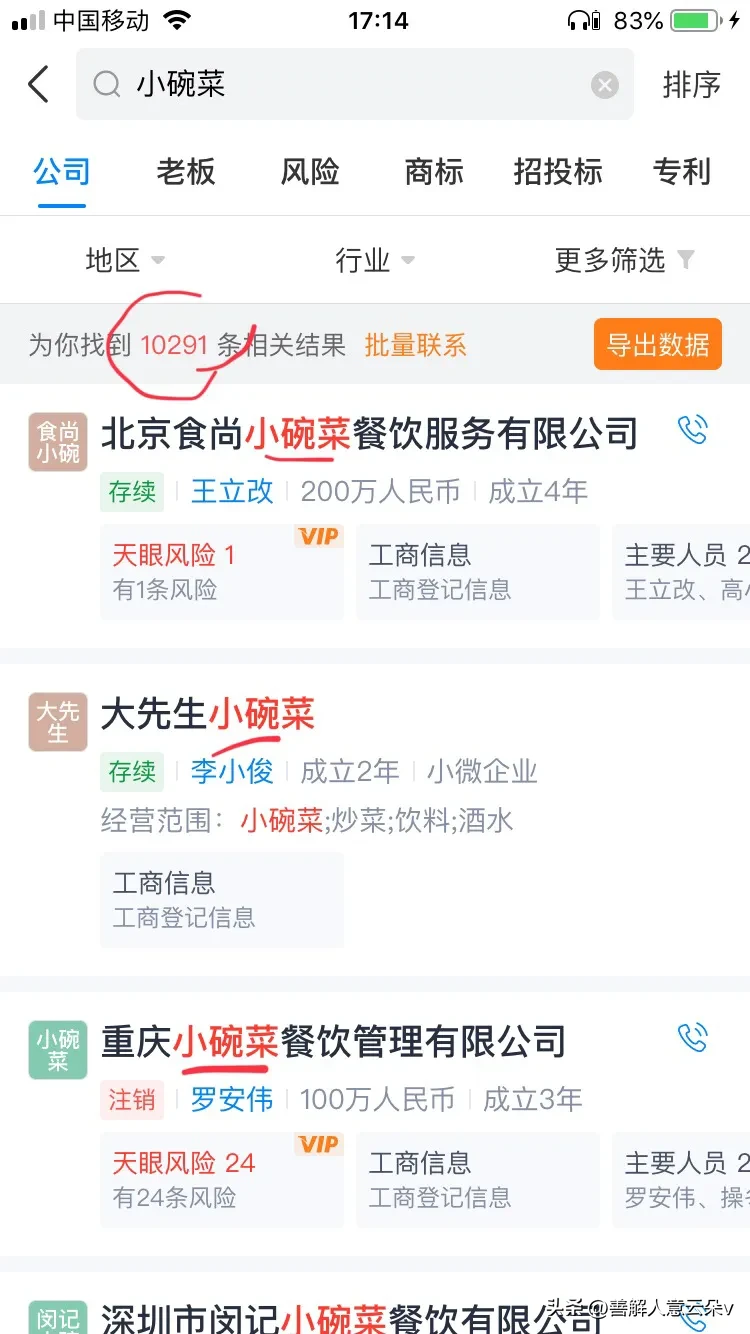Tap the search box containing 小碗菜
The height and width of the screenshot is (1334, 750).
[x=340, y=85]
